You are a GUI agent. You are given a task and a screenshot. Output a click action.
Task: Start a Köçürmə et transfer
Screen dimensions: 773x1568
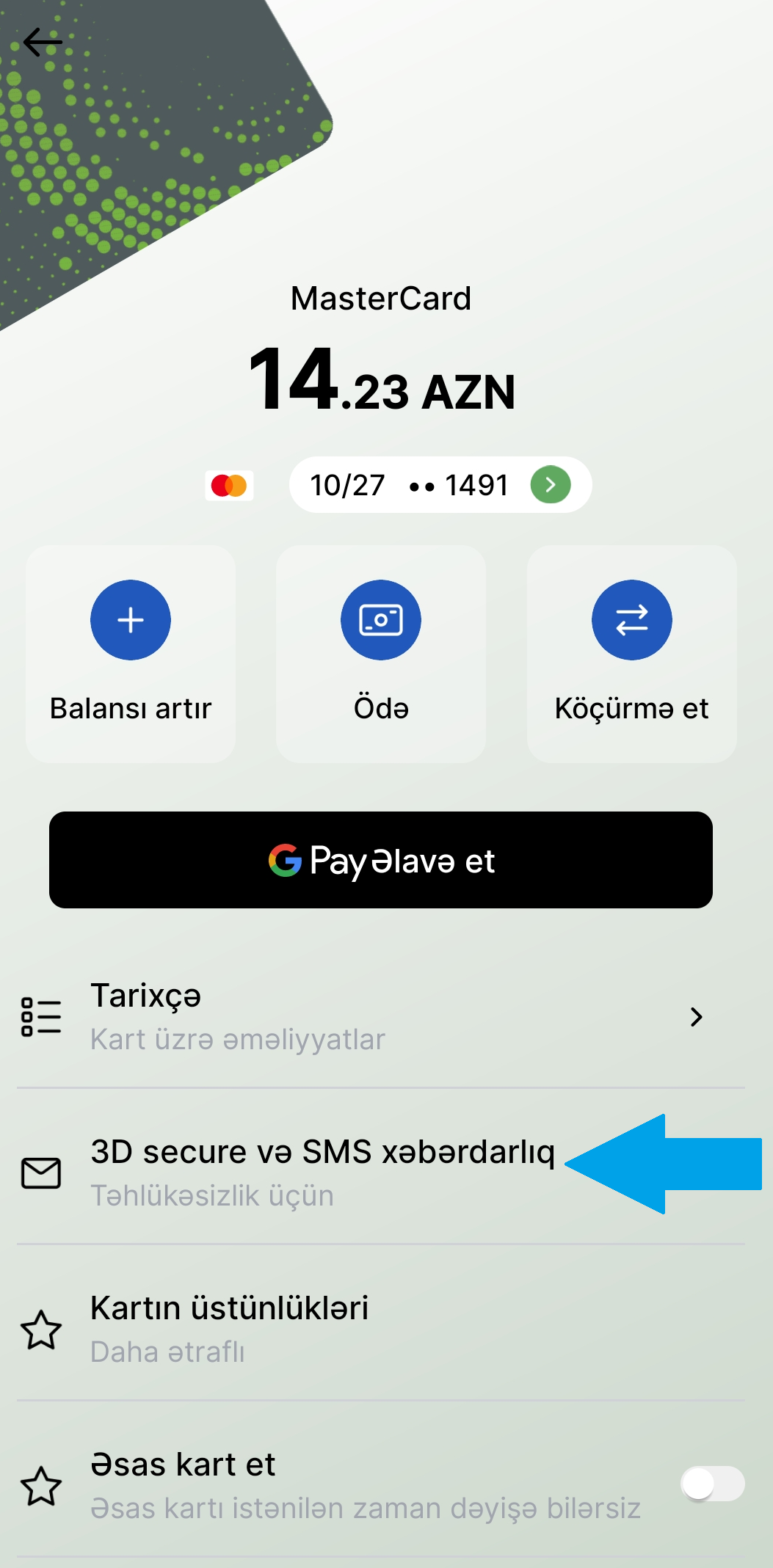[631, 653]
